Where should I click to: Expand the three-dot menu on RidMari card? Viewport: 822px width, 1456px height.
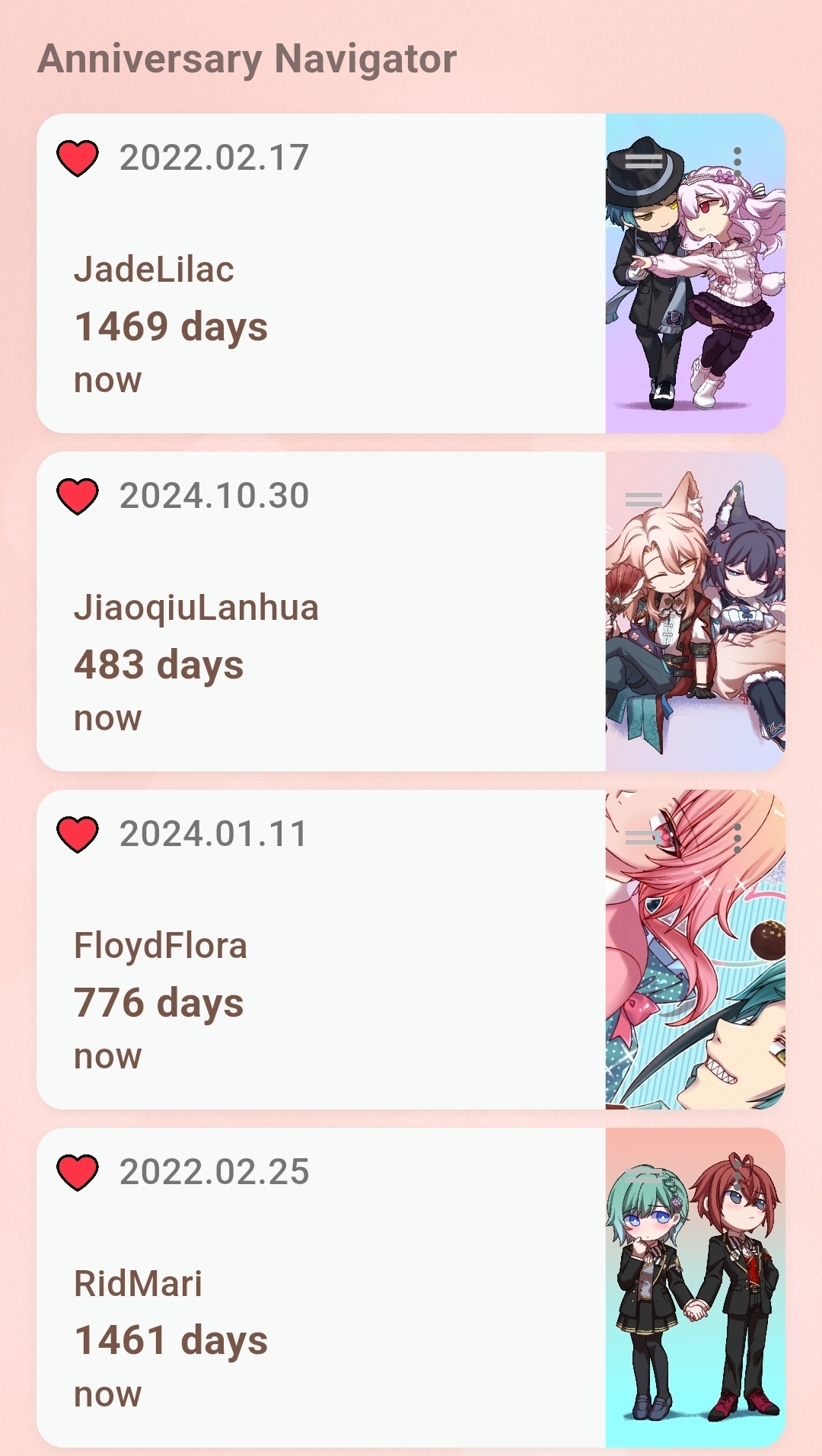coord(737,1175)
